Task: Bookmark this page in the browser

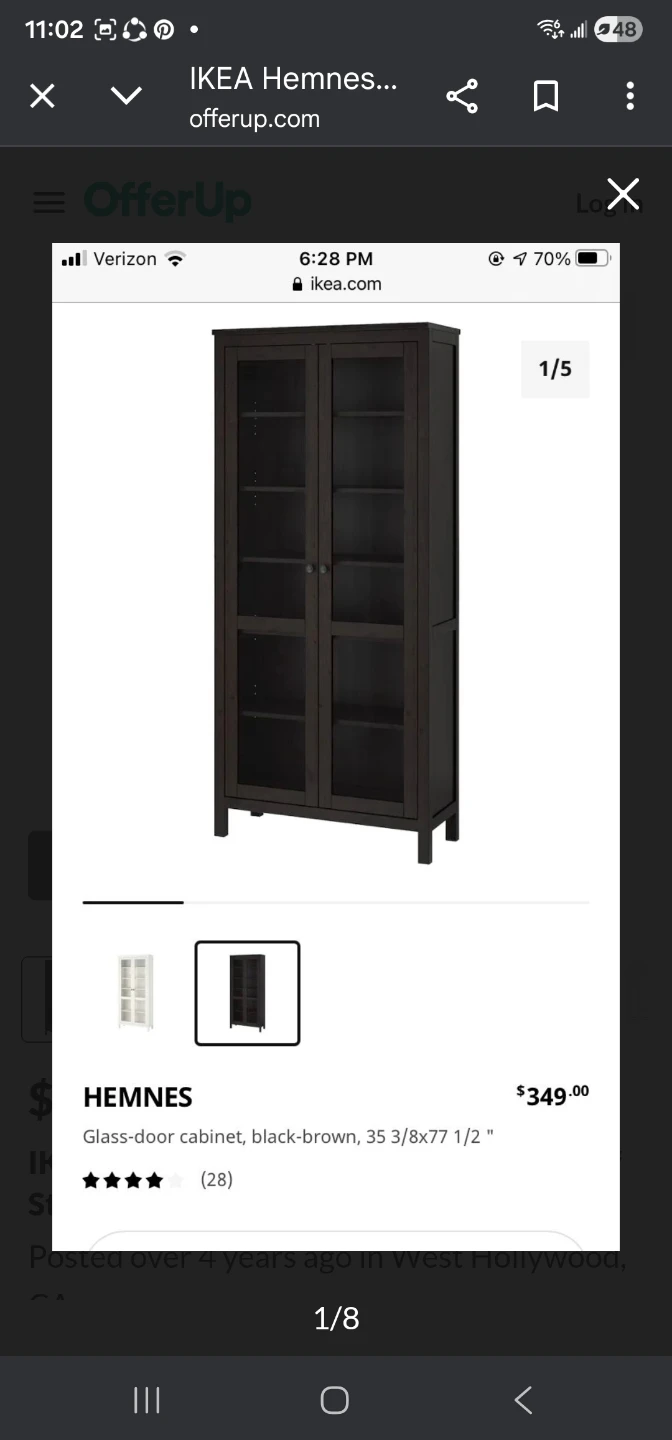Action: pos(545,96)
